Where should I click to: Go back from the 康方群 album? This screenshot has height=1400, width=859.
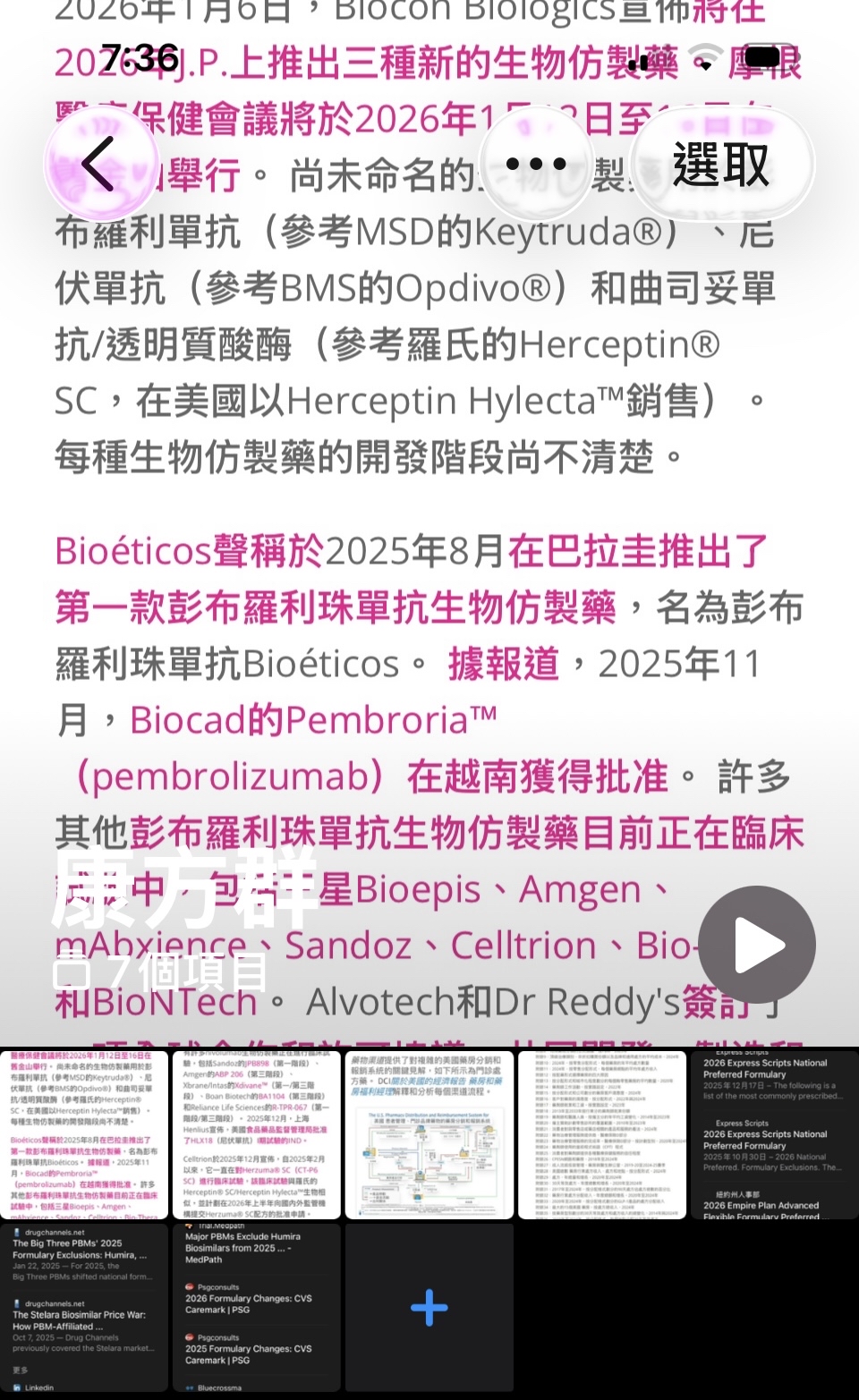pyautogui.click(x=101, y=165)
